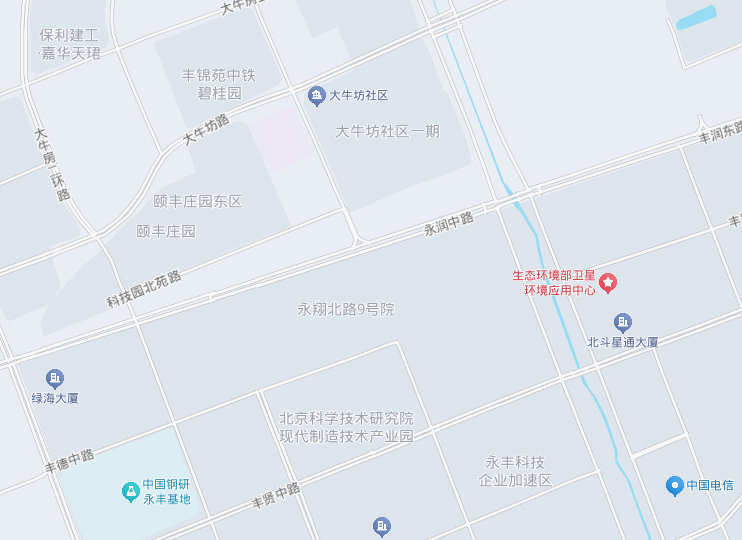Select the 中国钢研永丰基地 marker

[129, 491]
